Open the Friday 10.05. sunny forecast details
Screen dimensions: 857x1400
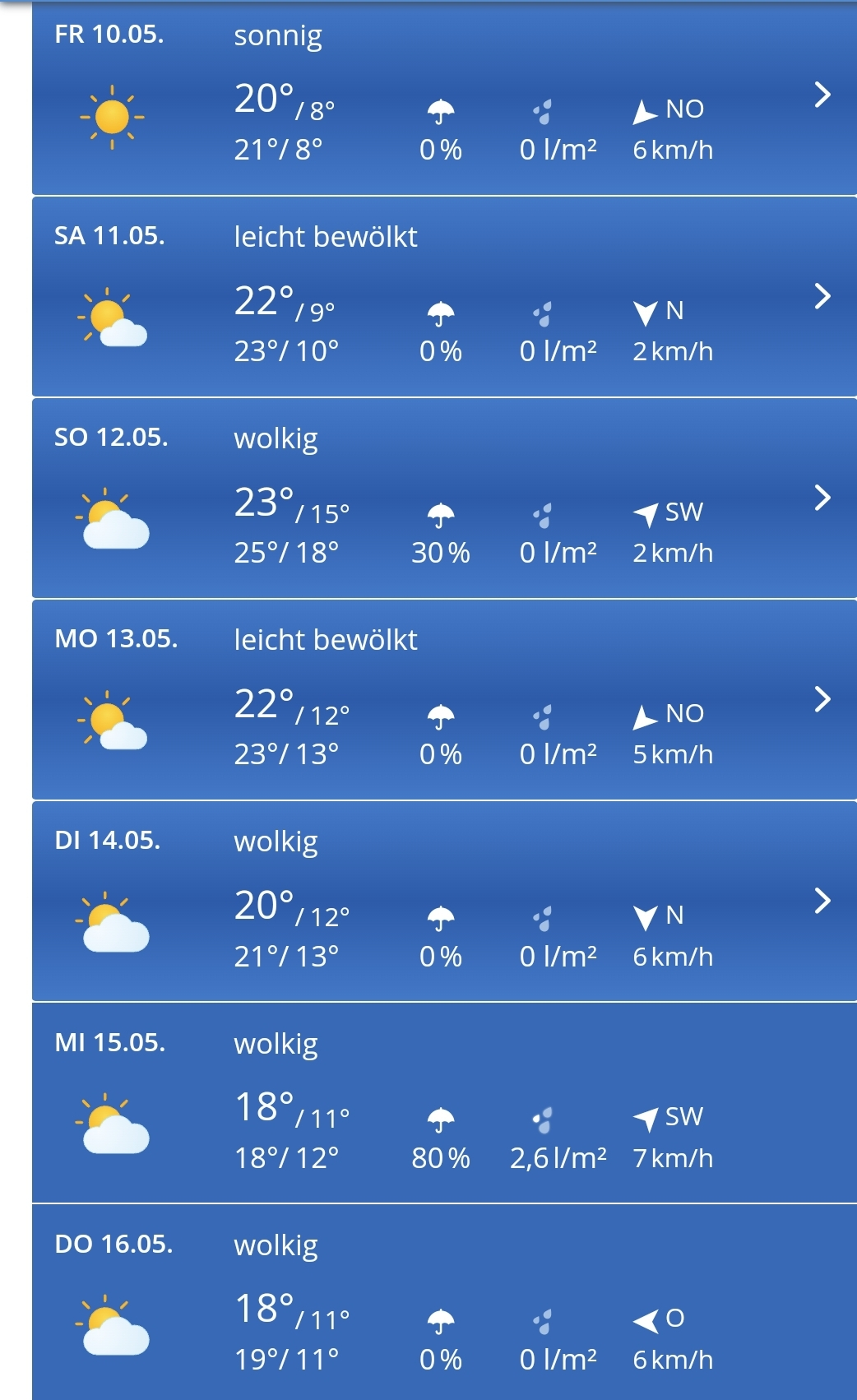(822, 95)
